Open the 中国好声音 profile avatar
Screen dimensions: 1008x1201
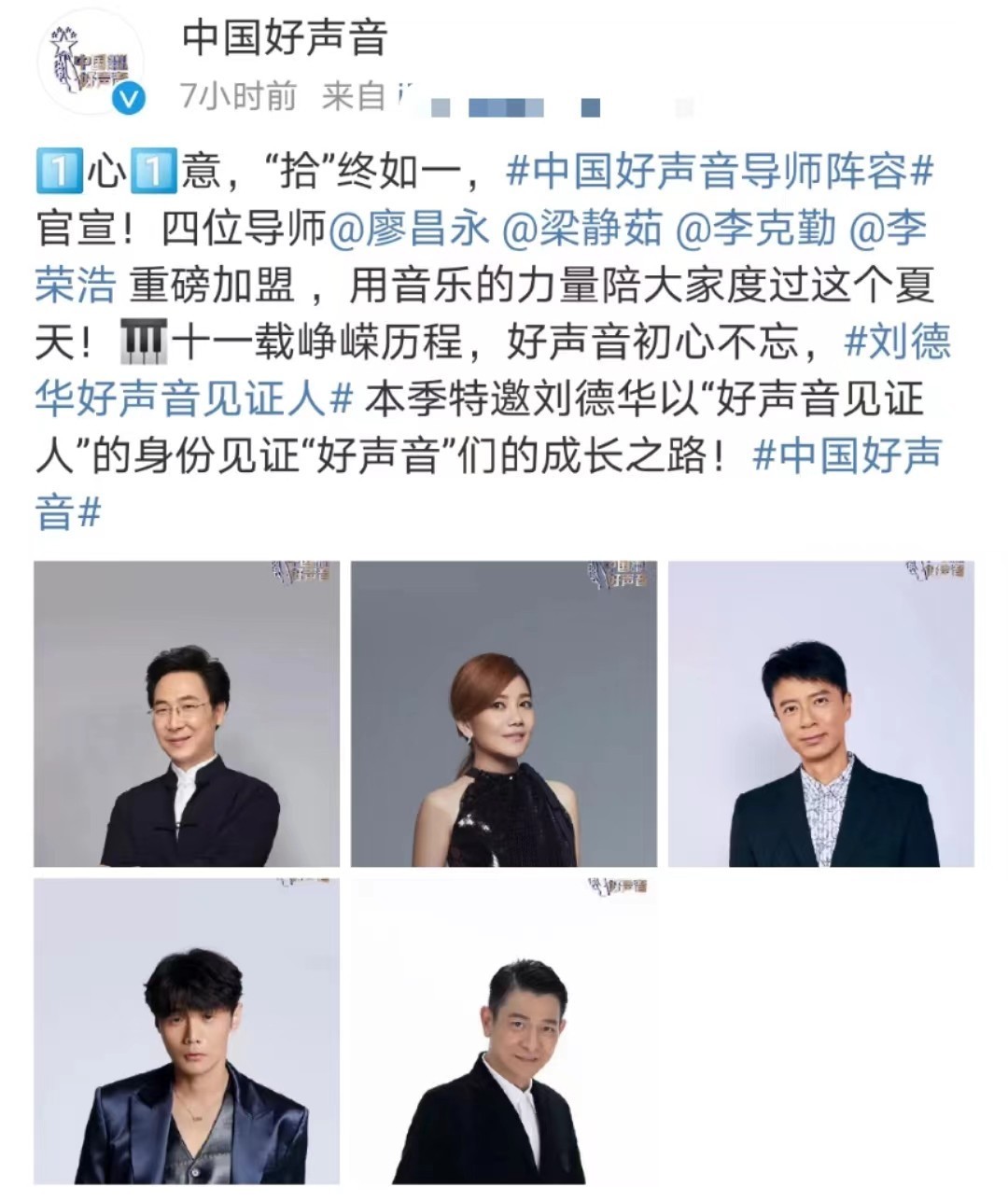pos(91,63)
